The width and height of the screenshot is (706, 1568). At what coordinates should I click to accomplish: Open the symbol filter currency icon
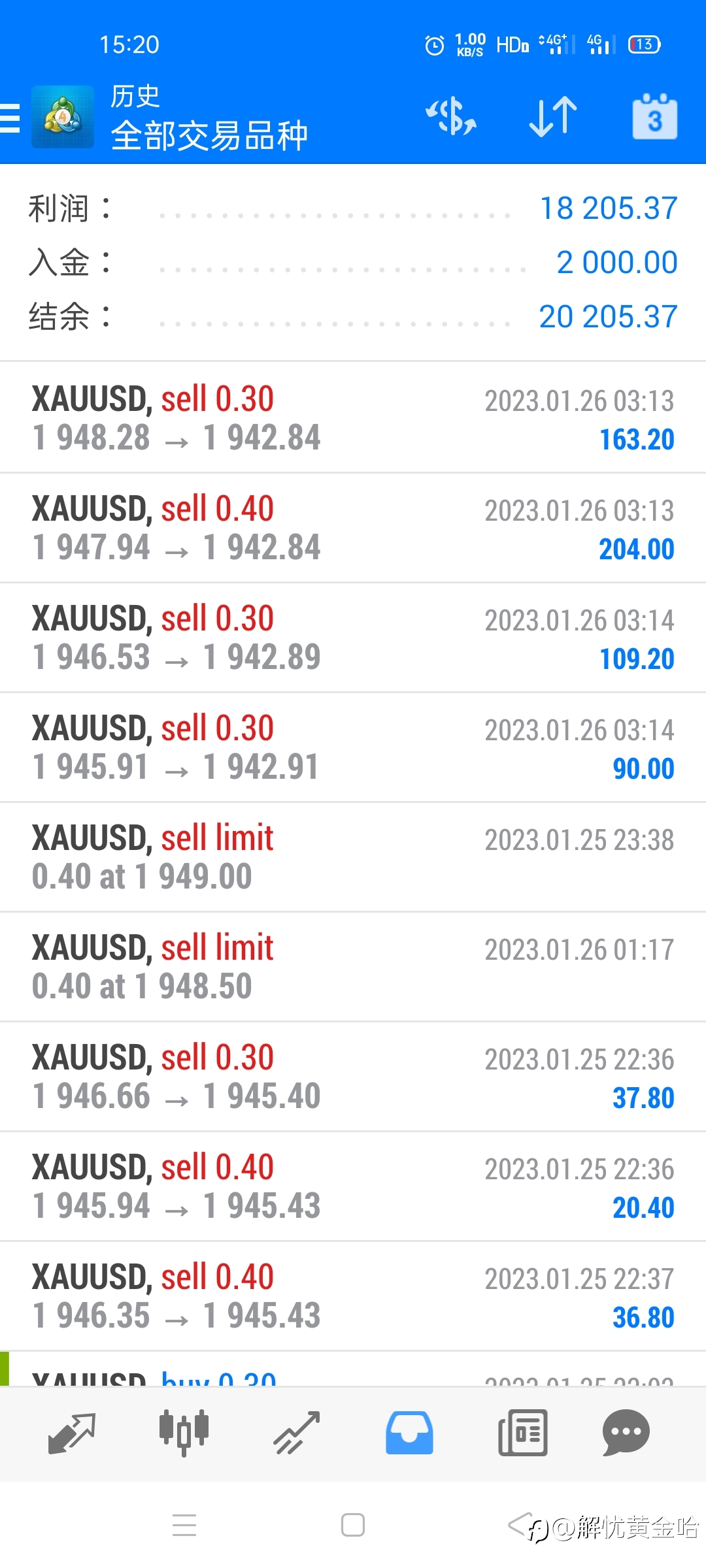tap(451, 117)
